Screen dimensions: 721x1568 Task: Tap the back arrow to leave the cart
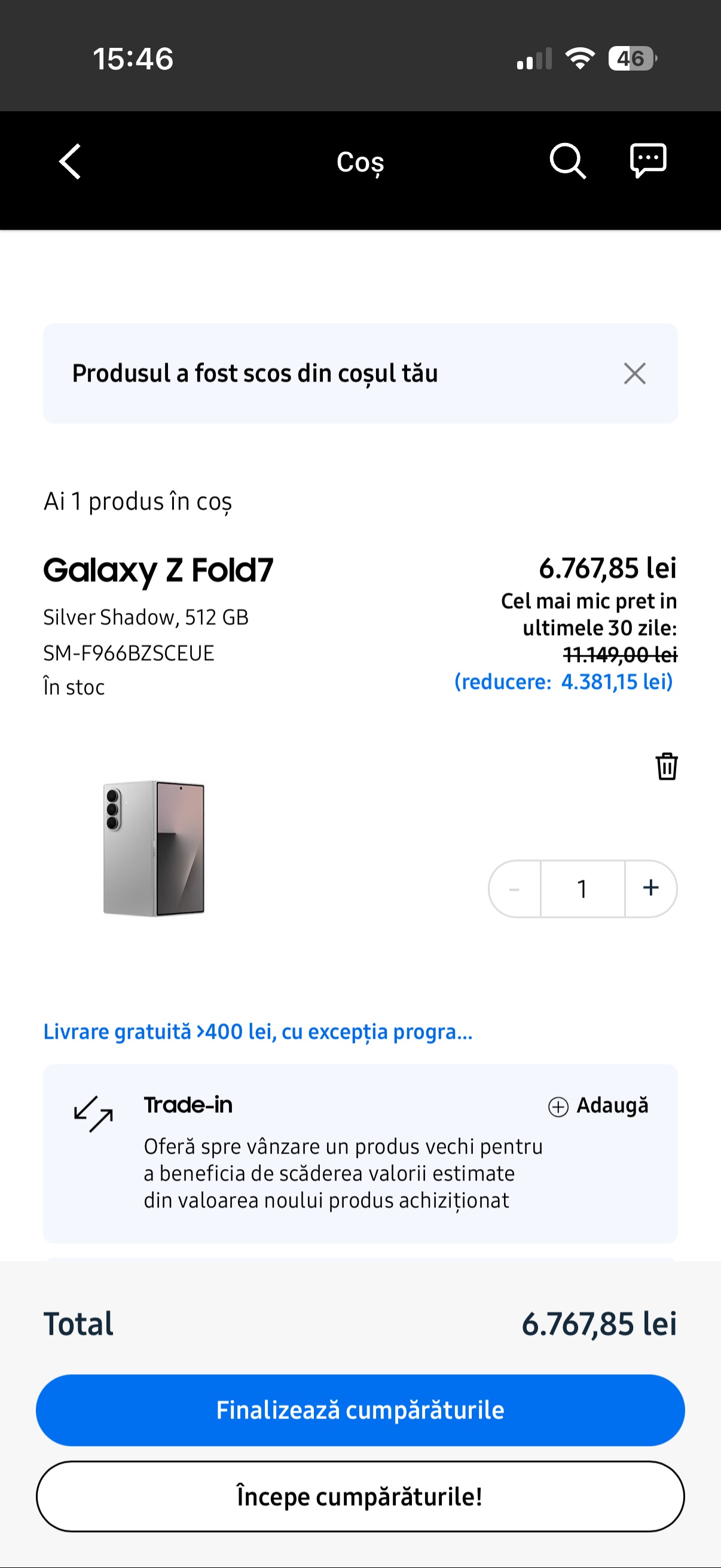click(x=69, y=162)
